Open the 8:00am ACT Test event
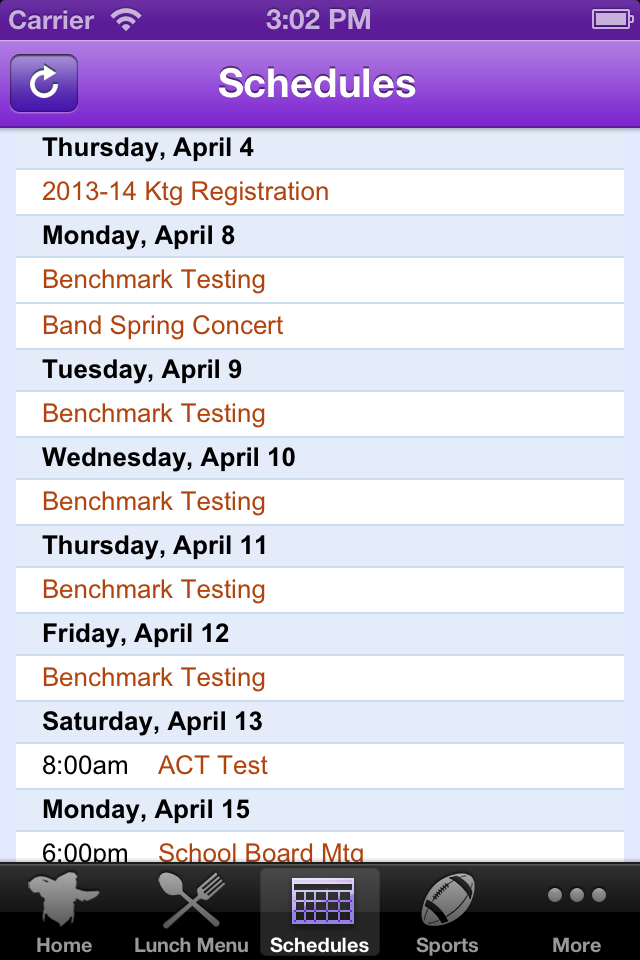Screen dimensions: 640x960 pos(320,766)
